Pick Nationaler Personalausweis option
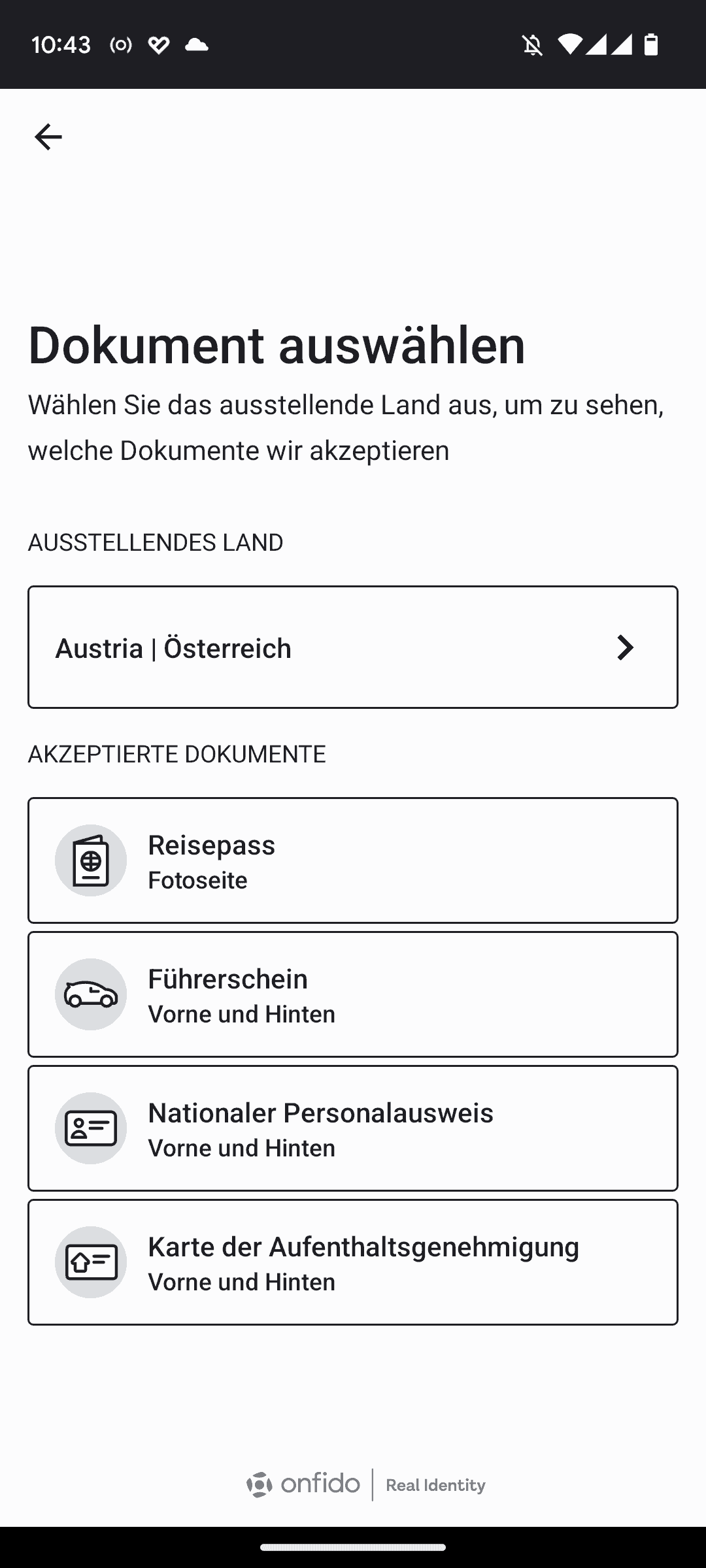The image size is (706, 1568). (x=353, y=1128)
